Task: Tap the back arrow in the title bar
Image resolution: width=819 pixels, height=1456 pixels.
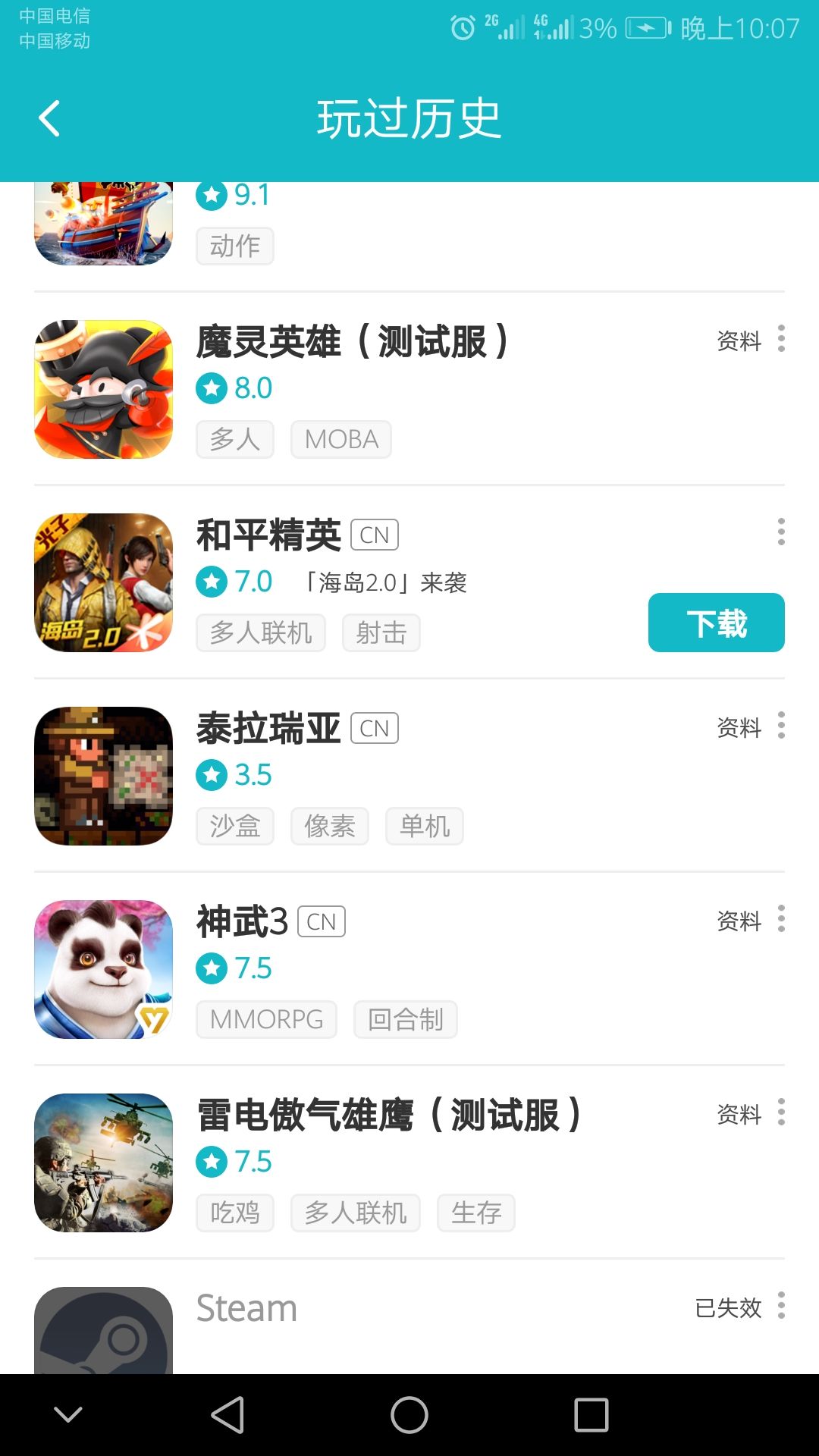Action: tap(50, 118)
